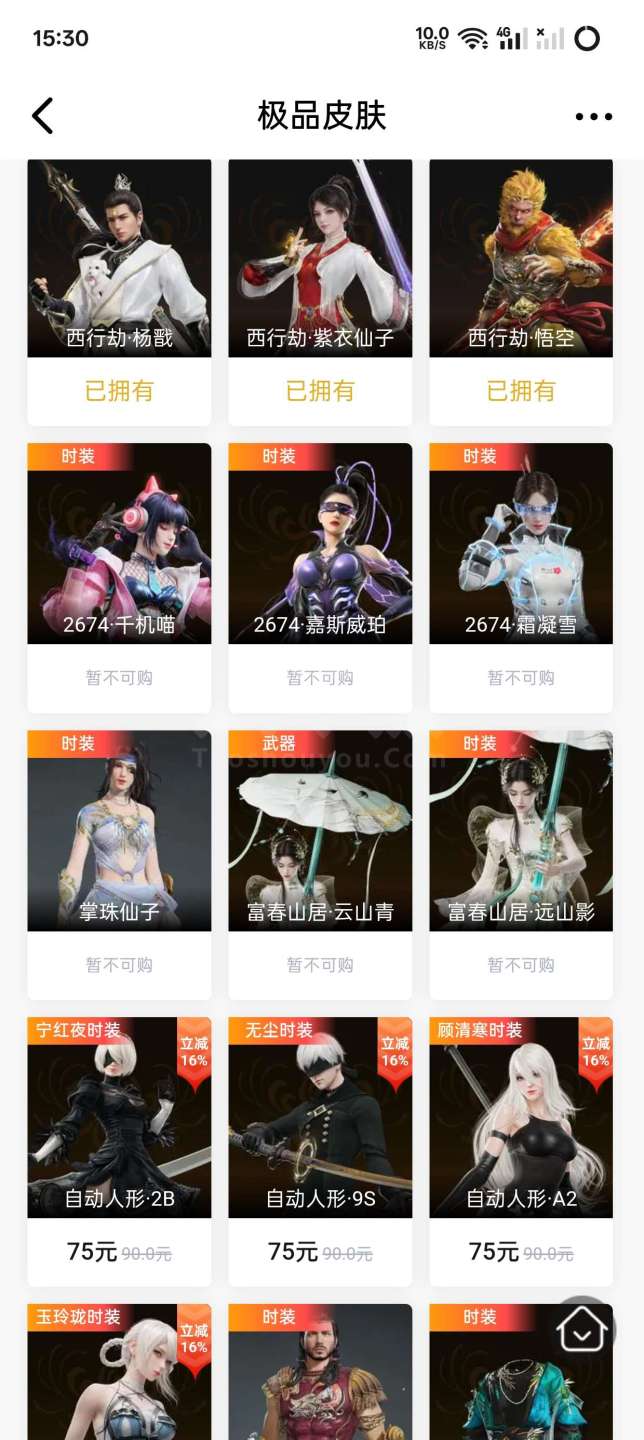
Task: Go back from 极品皮肤 page
Action: click(x=43, y=116)
